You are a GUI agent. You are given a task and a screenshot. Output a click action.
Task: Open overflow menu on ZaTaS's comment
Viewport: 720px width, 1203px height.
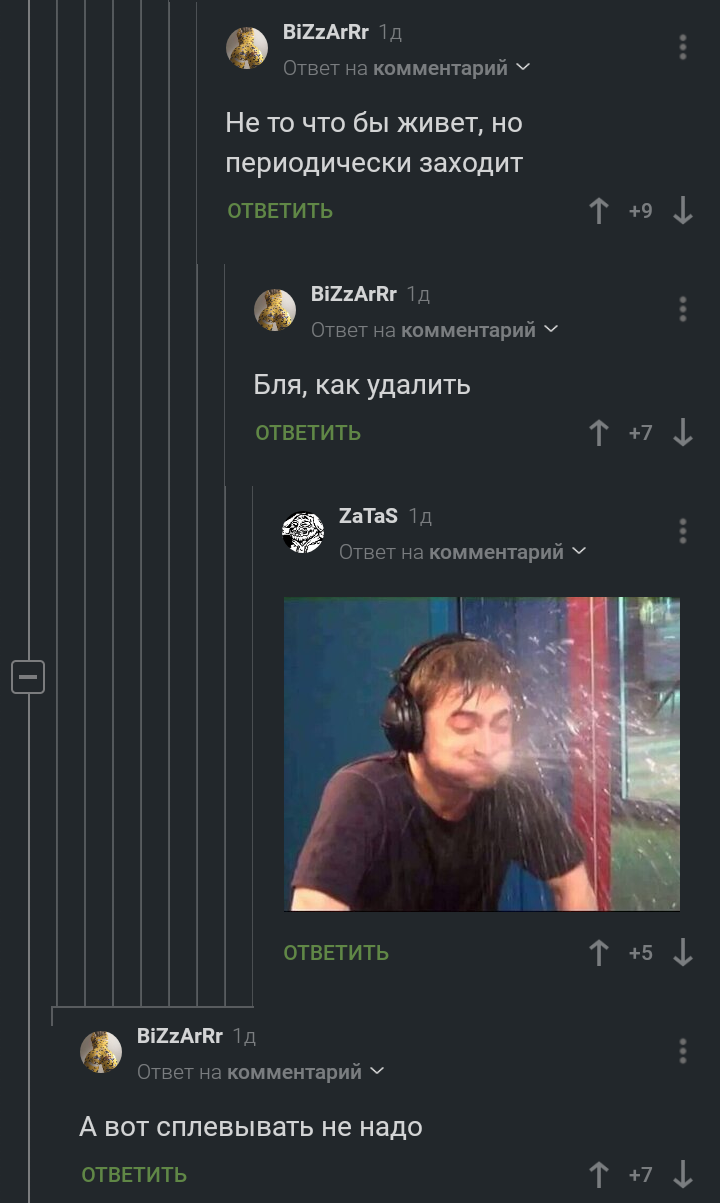(x=683, y=531)
